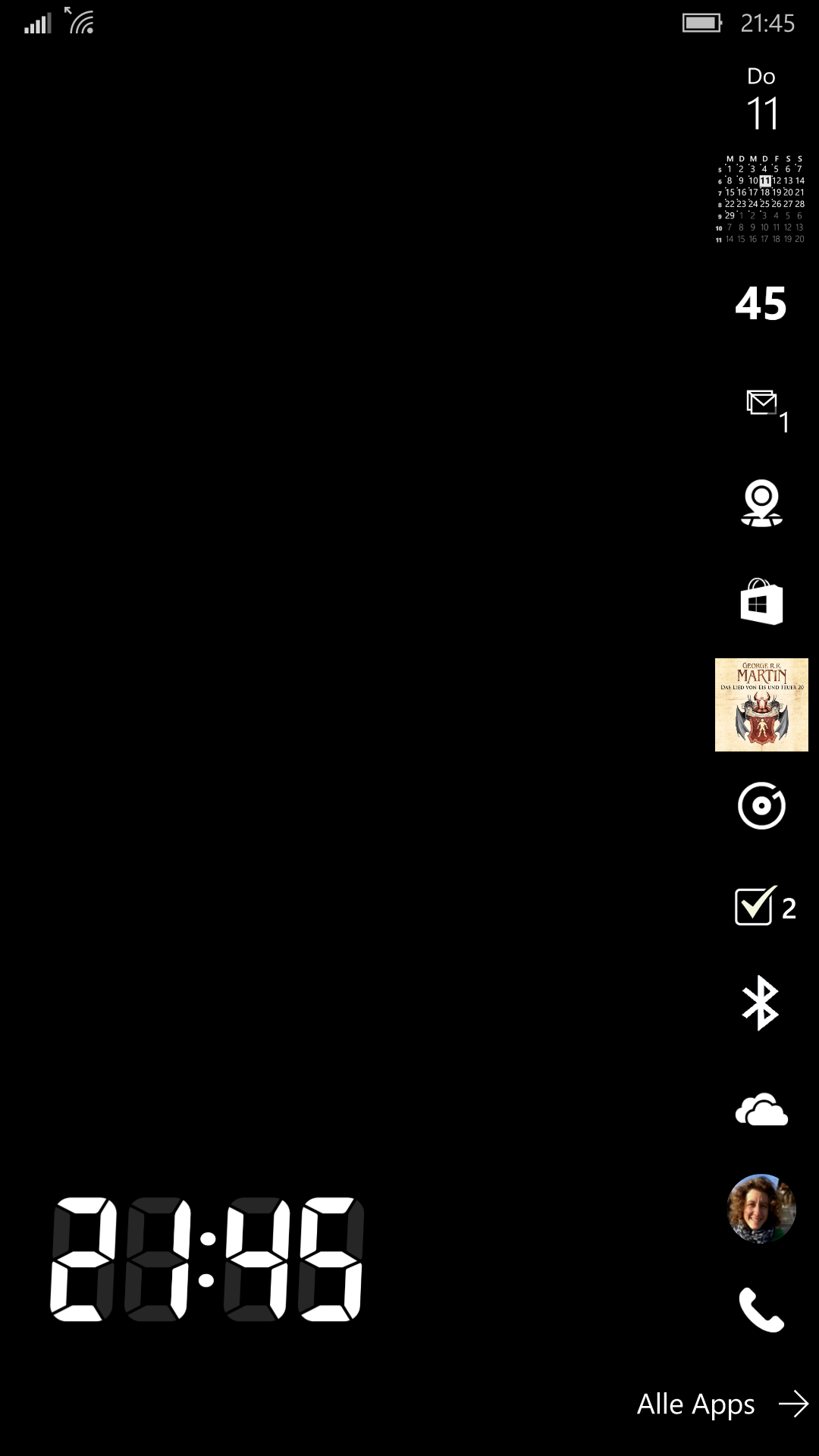This screenshot has width=819, height=1456.
Task: Open the large digital clock tile
Action: click(206, 1260)
